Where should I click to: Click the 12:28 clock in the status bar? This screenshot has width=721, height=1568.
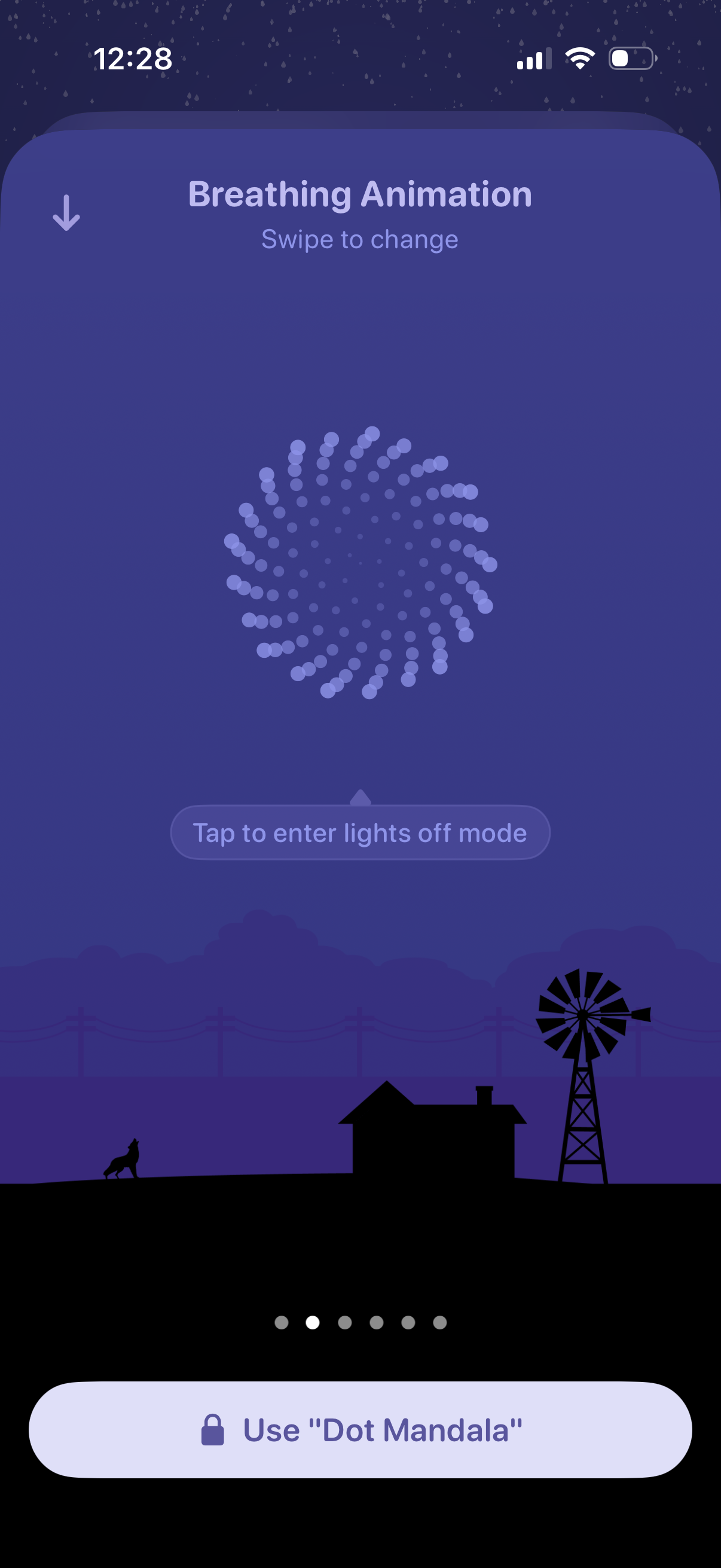tap(132, 58)
